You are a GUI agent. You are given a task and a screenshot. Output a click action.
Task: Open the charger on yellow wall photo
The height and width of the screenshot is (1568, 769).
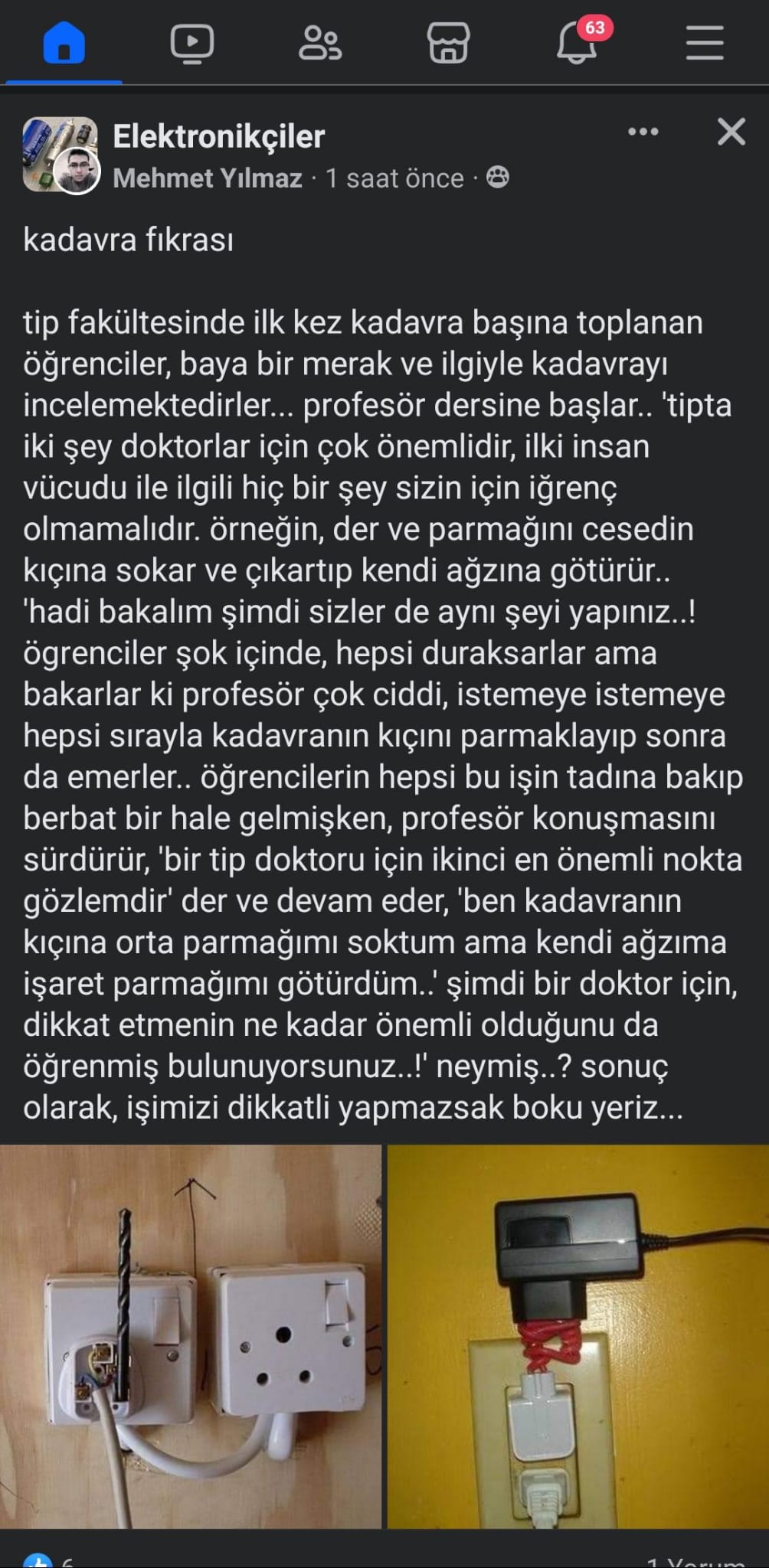click(x=578, y=1336)
